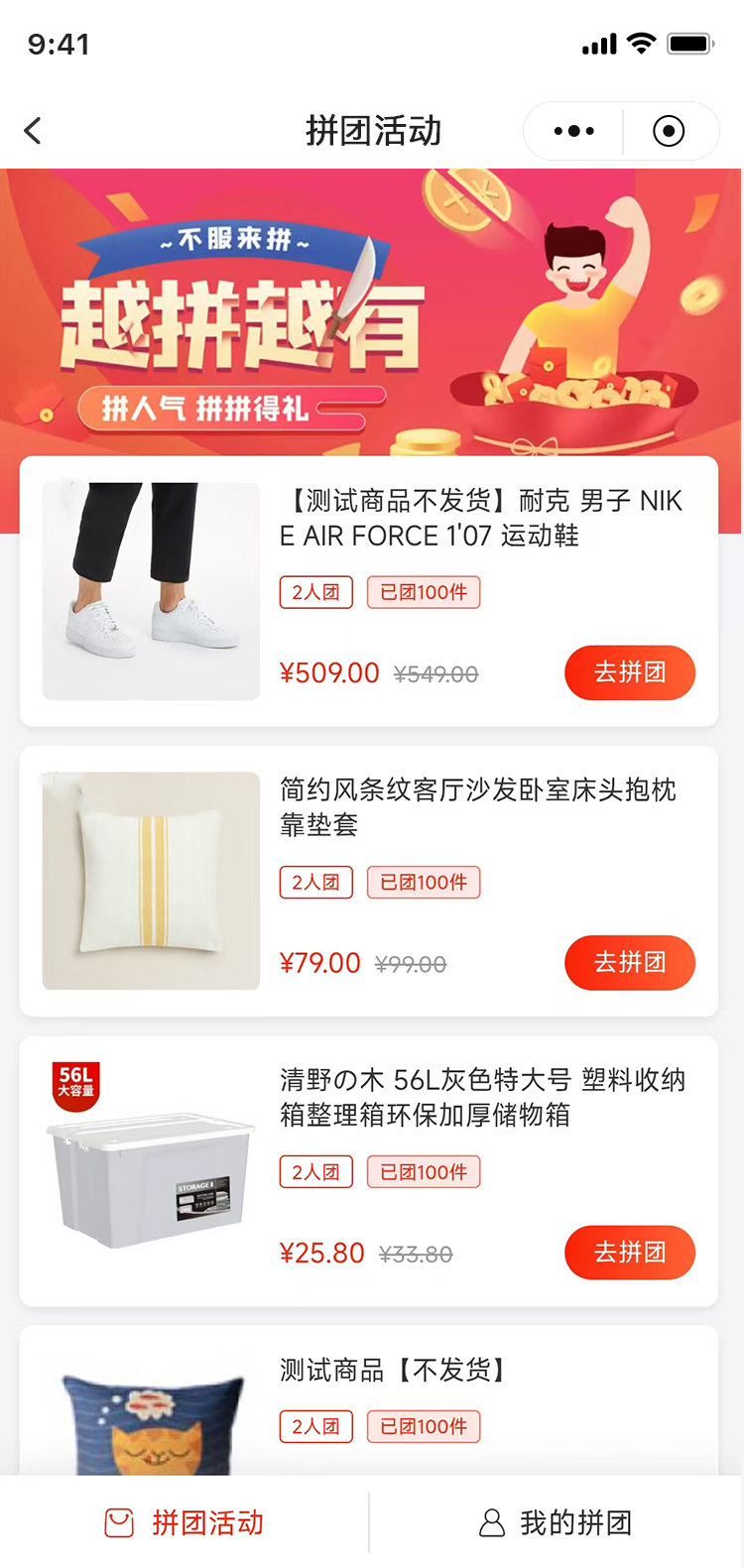Tap 去拼团 for the Nike Air Force sneakers
Image resolution: width=744 pixels, height=1568 pixels.
(x=629, y=672)
